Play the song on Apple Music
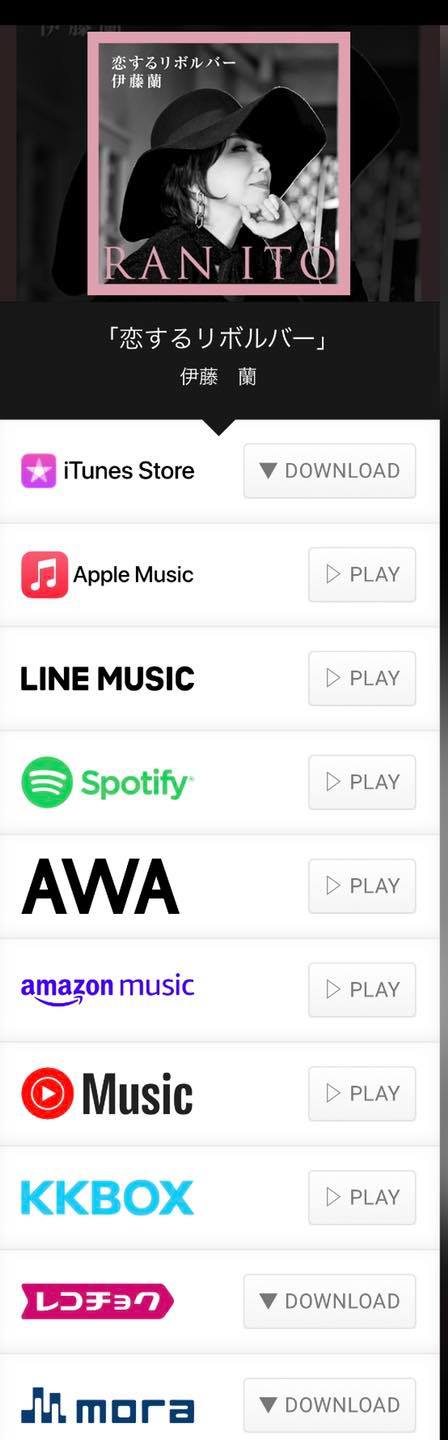 [362, 575]
